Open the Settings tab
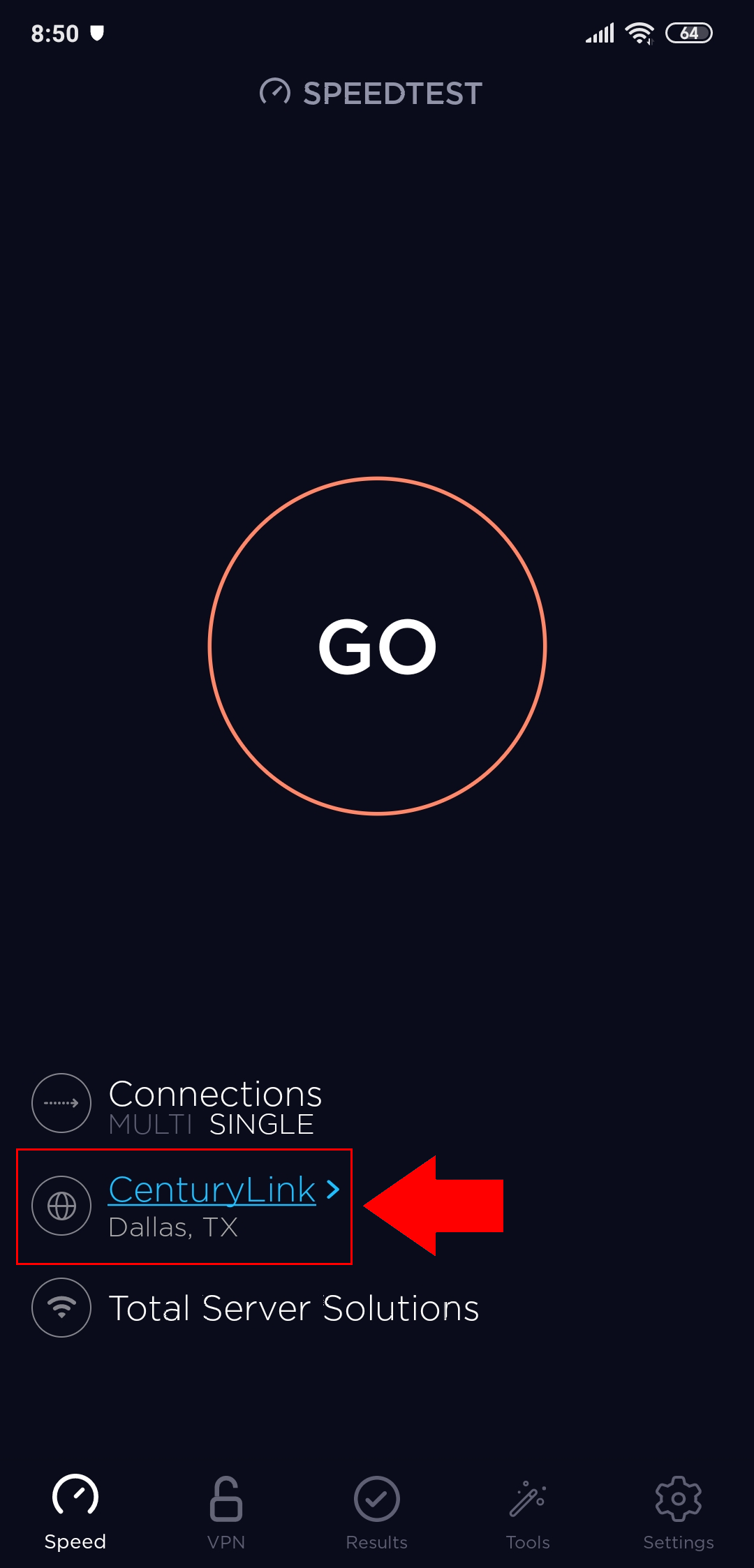Image resolution: width=754 pixels, height=1568 pixels. (678, 1511)
